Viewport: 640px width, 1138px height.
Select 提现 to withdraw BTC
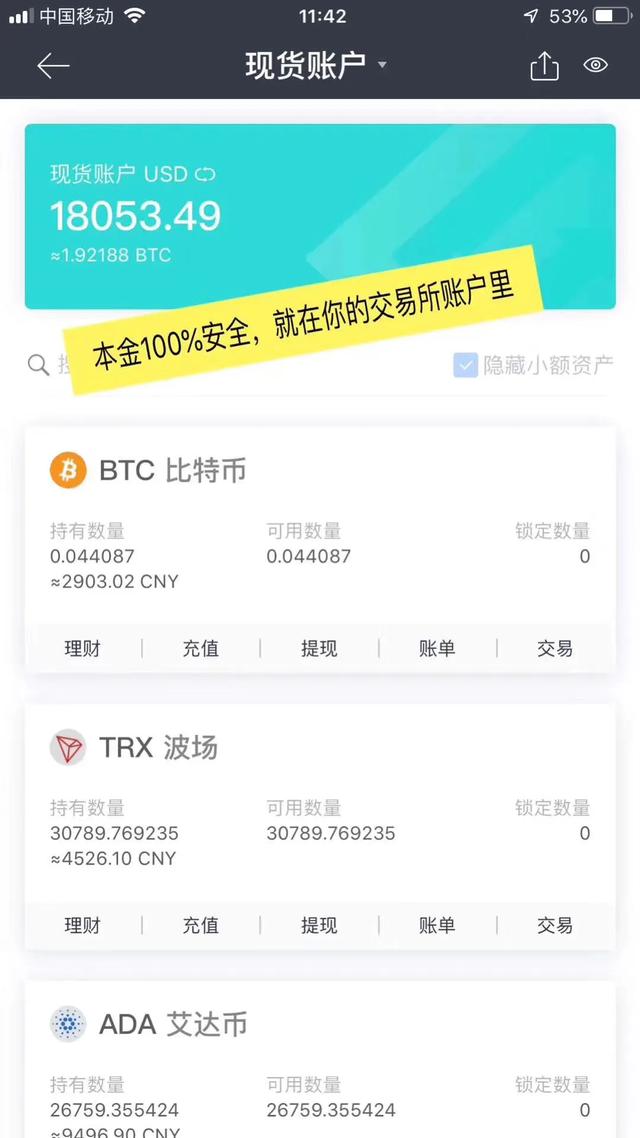click(319, 648)
